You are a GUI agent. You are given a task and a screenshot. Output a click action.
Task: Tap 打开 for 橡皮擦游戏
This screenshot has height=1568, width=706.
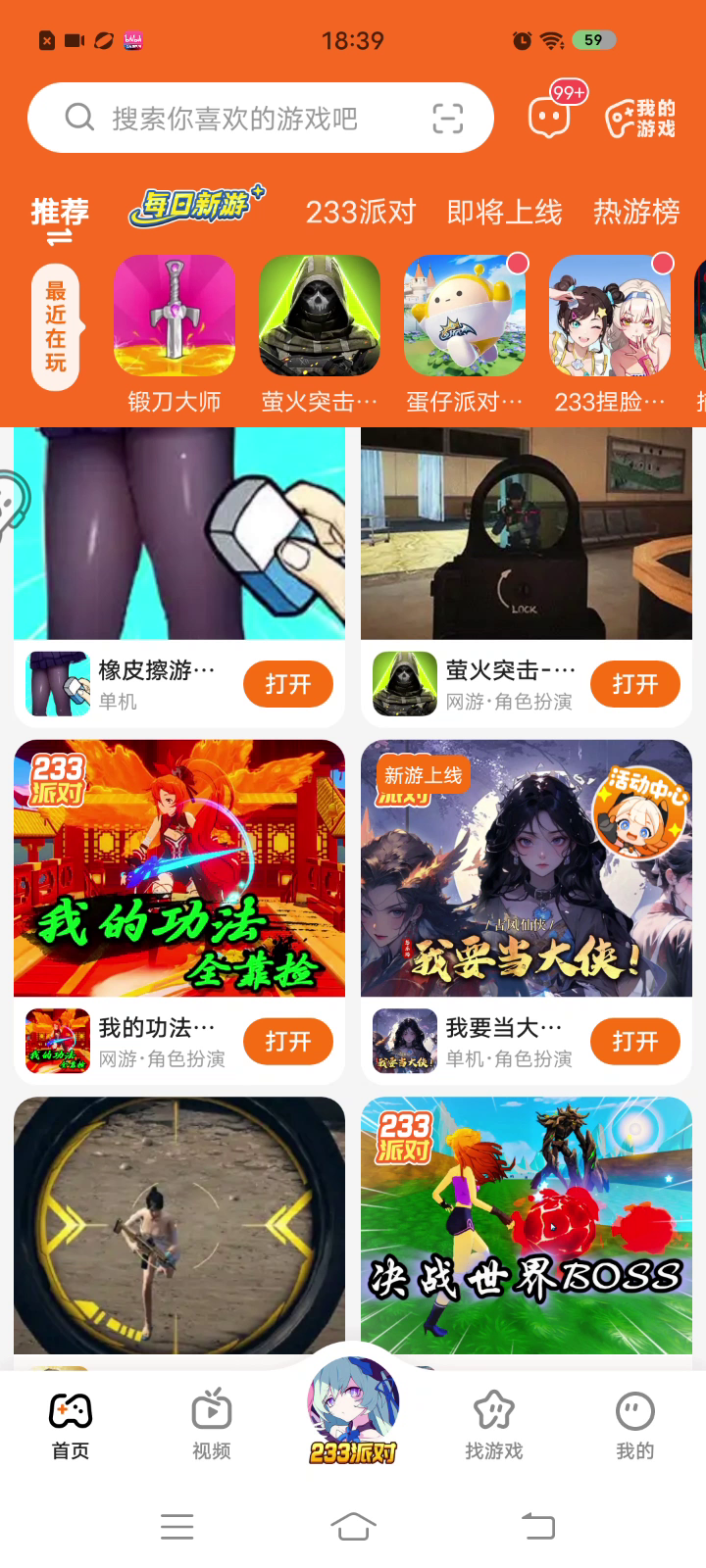click(x=287, y=684)
